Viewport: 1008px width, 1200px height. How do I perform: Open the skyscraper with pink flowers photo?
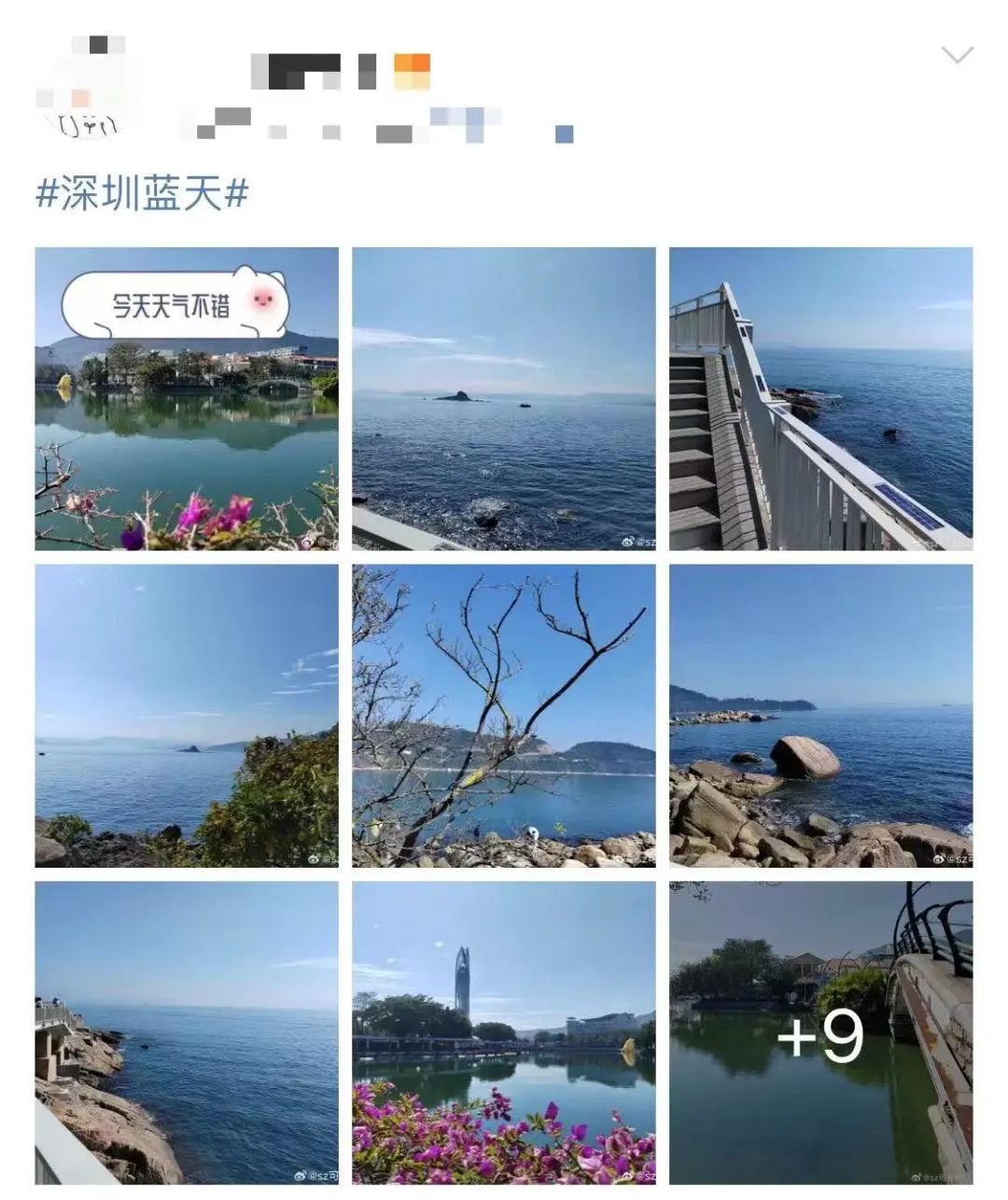pyautogui.click(x=503, y=1032)
